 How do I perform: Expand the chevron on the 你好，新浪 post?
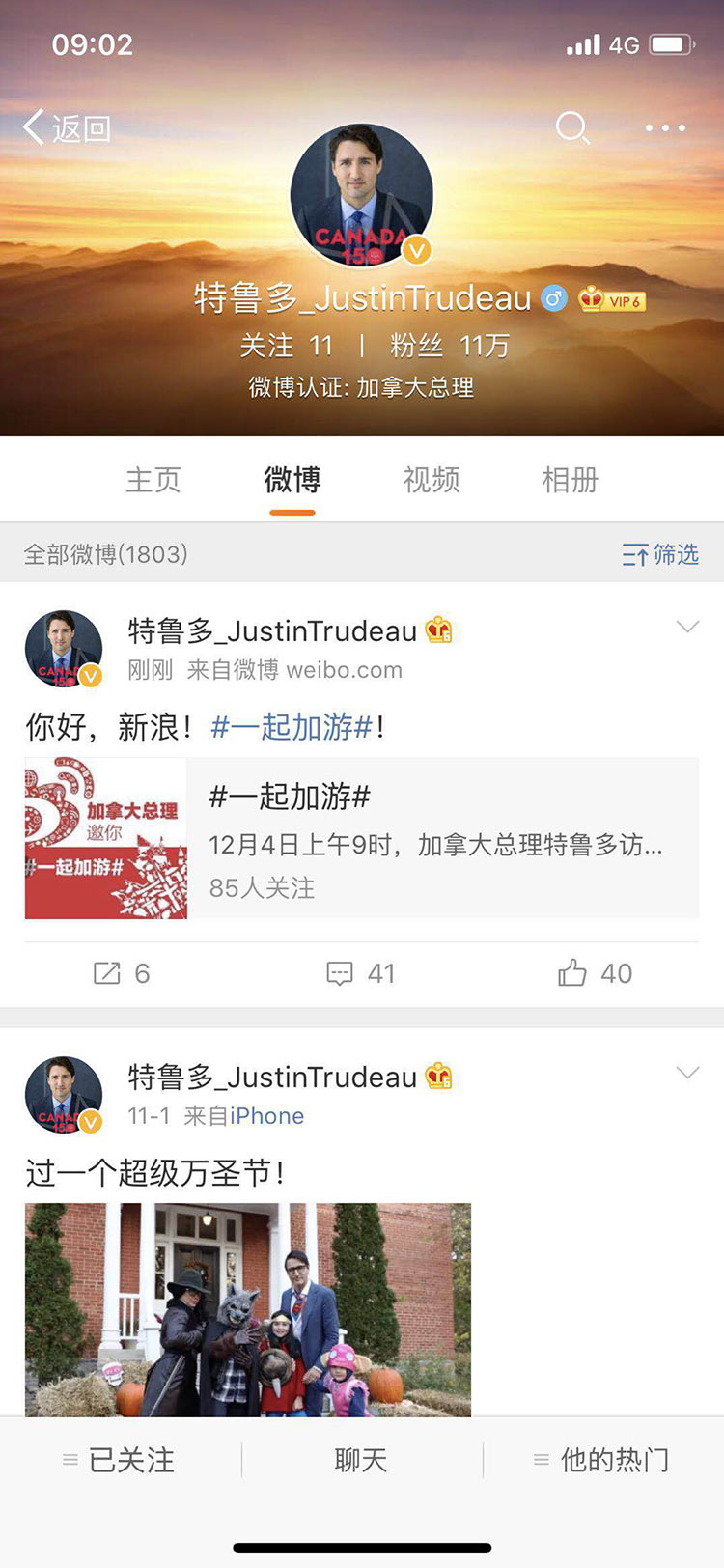687,628
